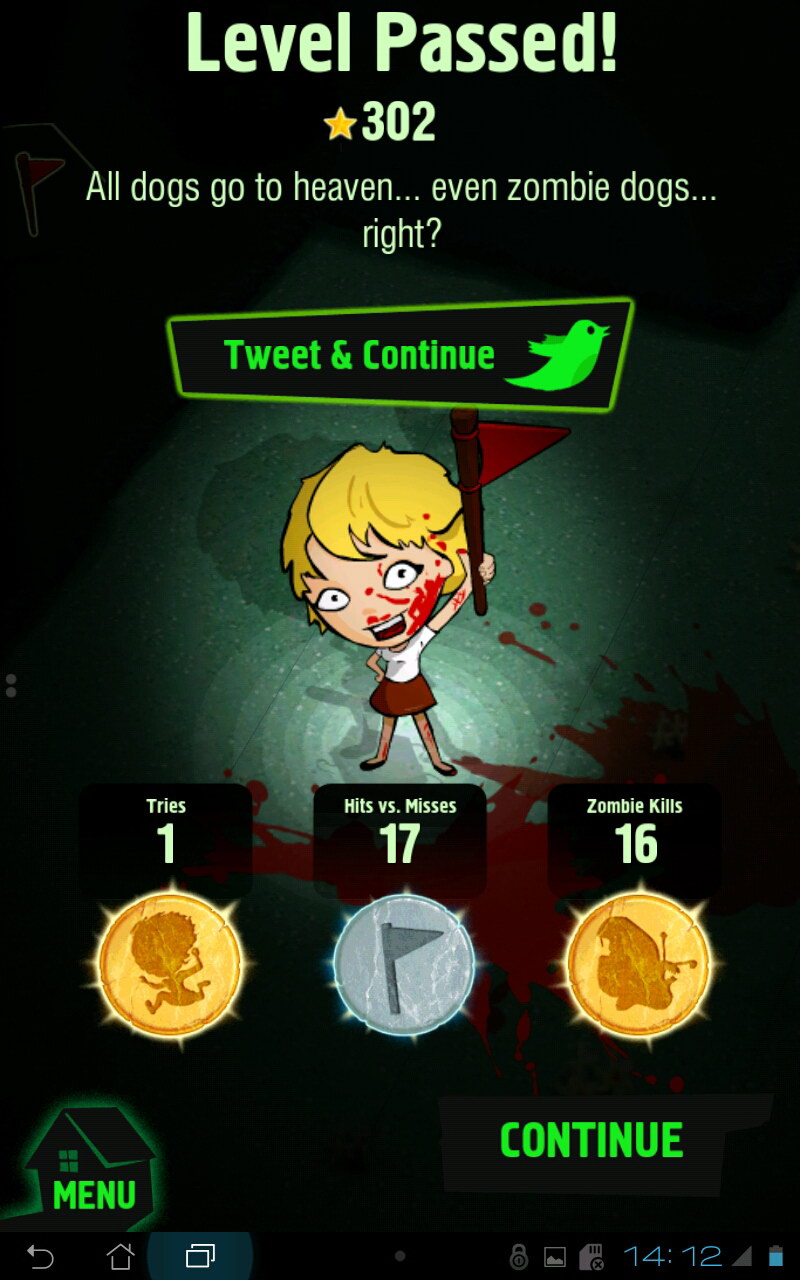The image size is (800, 1280).
Task: Go back with the system back arrow
Action: click(x=40, y=1255)
